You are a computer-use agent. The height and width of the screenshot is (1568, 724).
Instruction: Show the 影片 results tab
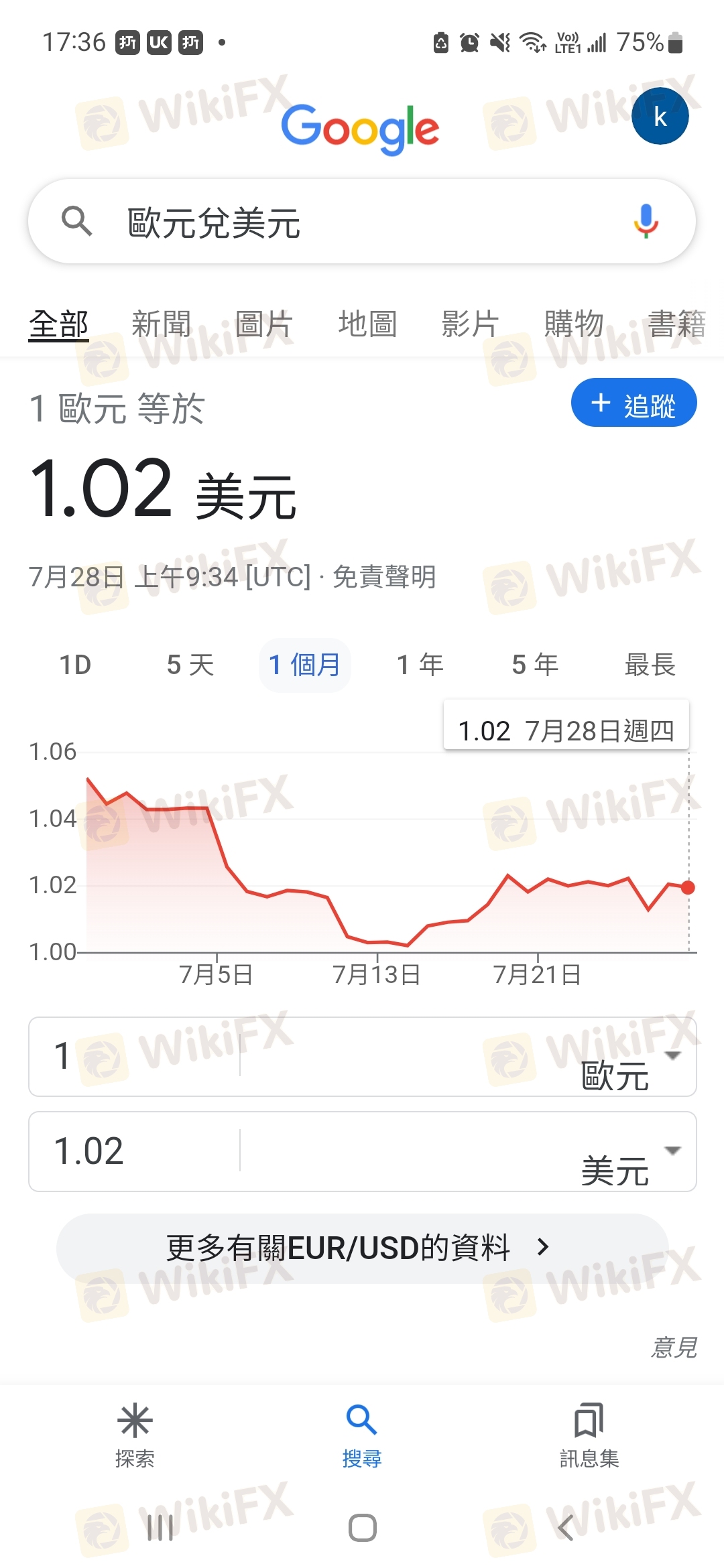point(470,325)
